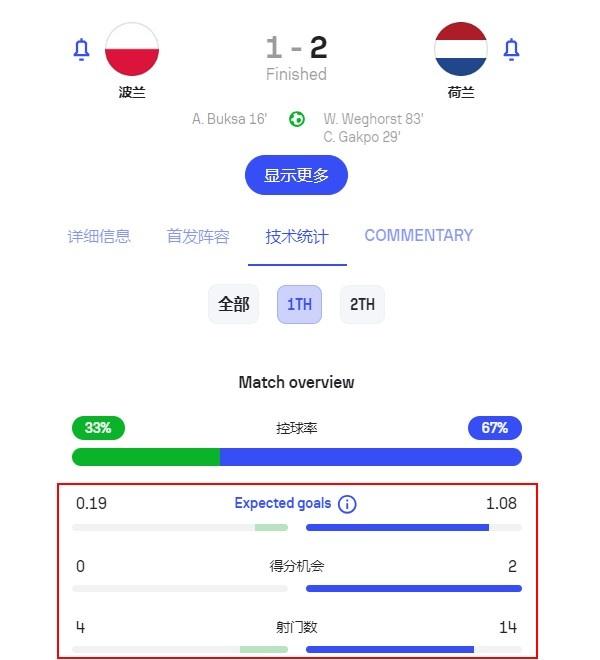Open the 波兰 team flag

point(132,49)
